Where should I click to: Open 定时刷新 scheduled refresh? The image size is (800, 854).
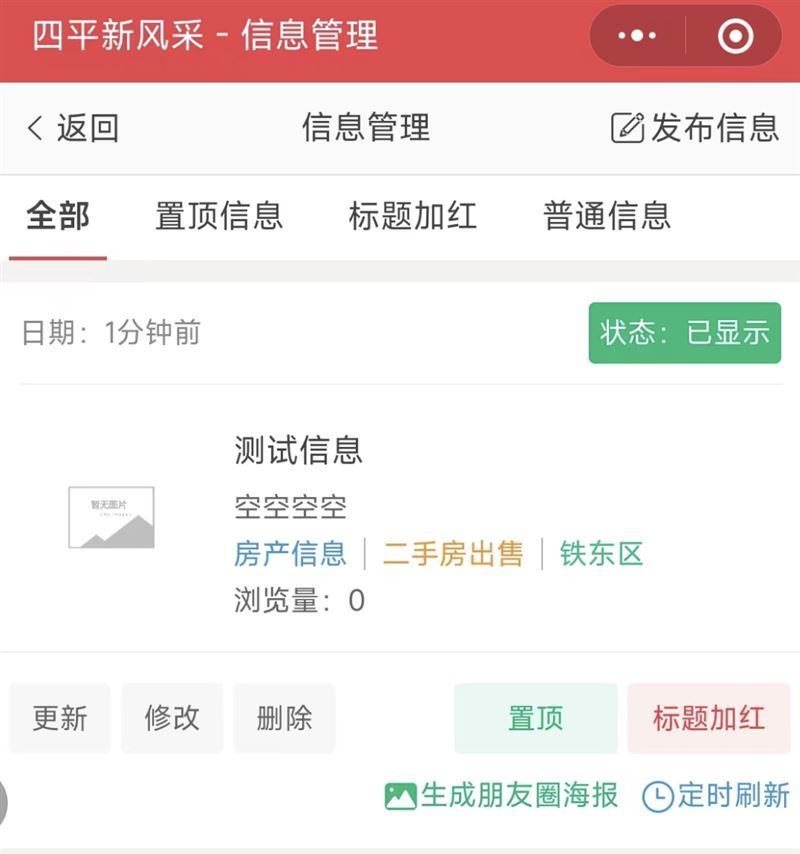coord(716,796)
